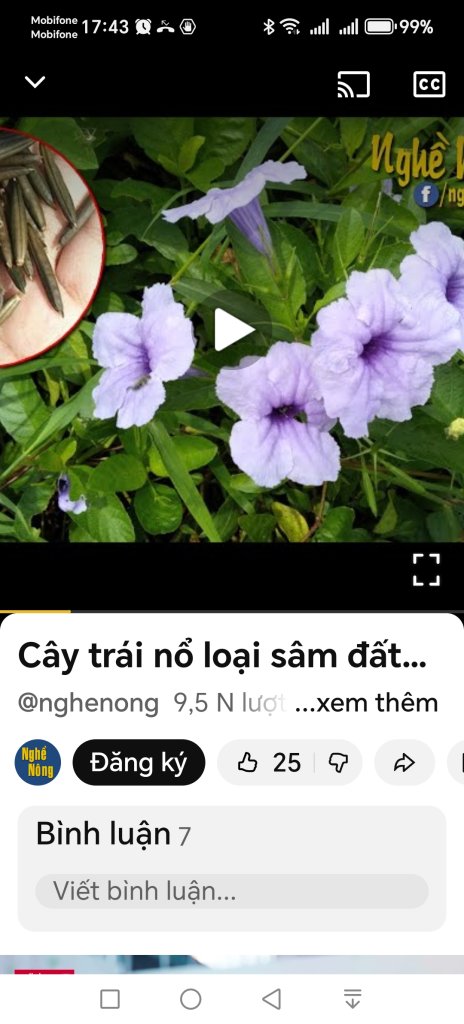Viewport: 464px width, 1024px height.
Task: Go to the home screen via system home
Action: point(190,999)
